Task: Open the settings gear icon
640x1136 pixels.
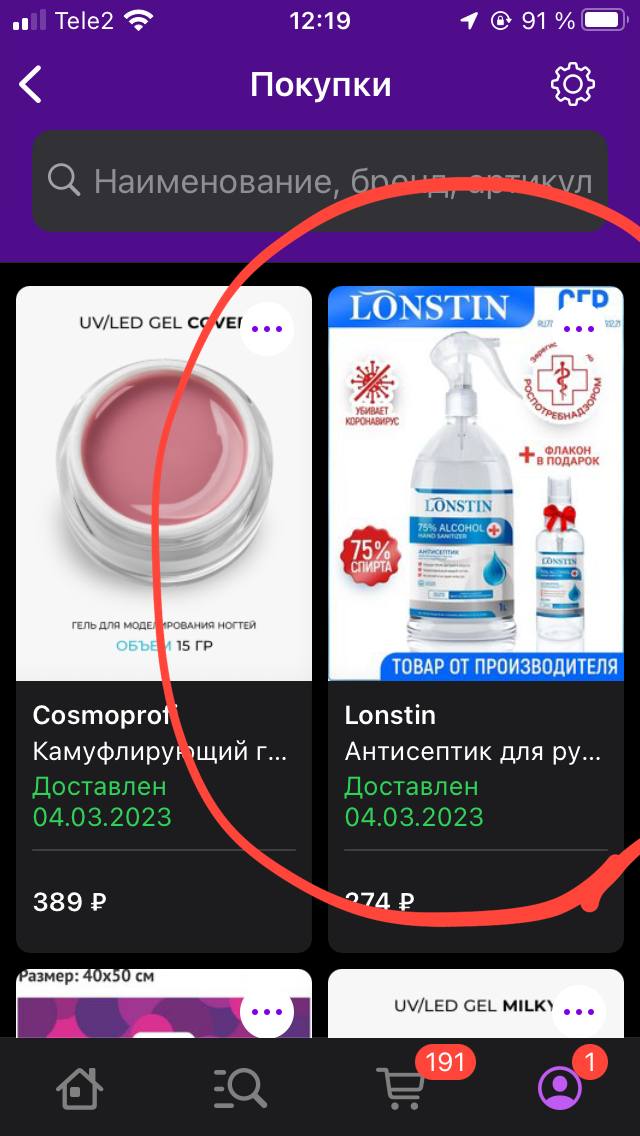Action: [x=573, y=85]
